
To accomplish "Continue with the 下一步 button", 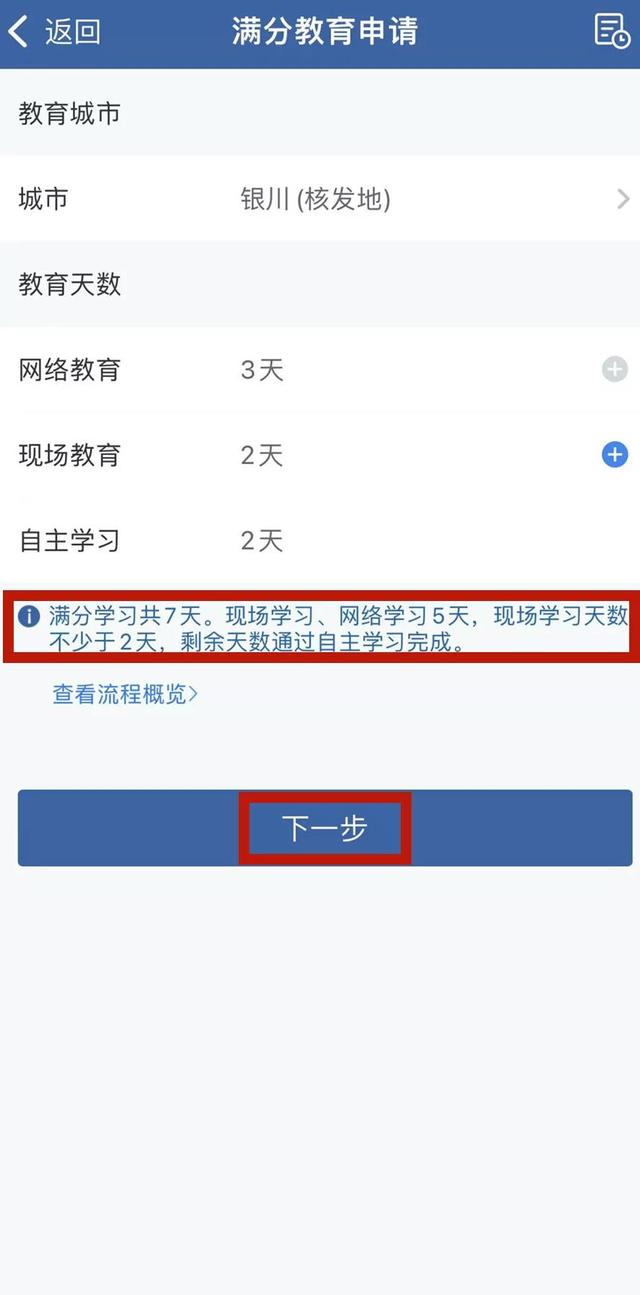I will [x=325, y=828].
